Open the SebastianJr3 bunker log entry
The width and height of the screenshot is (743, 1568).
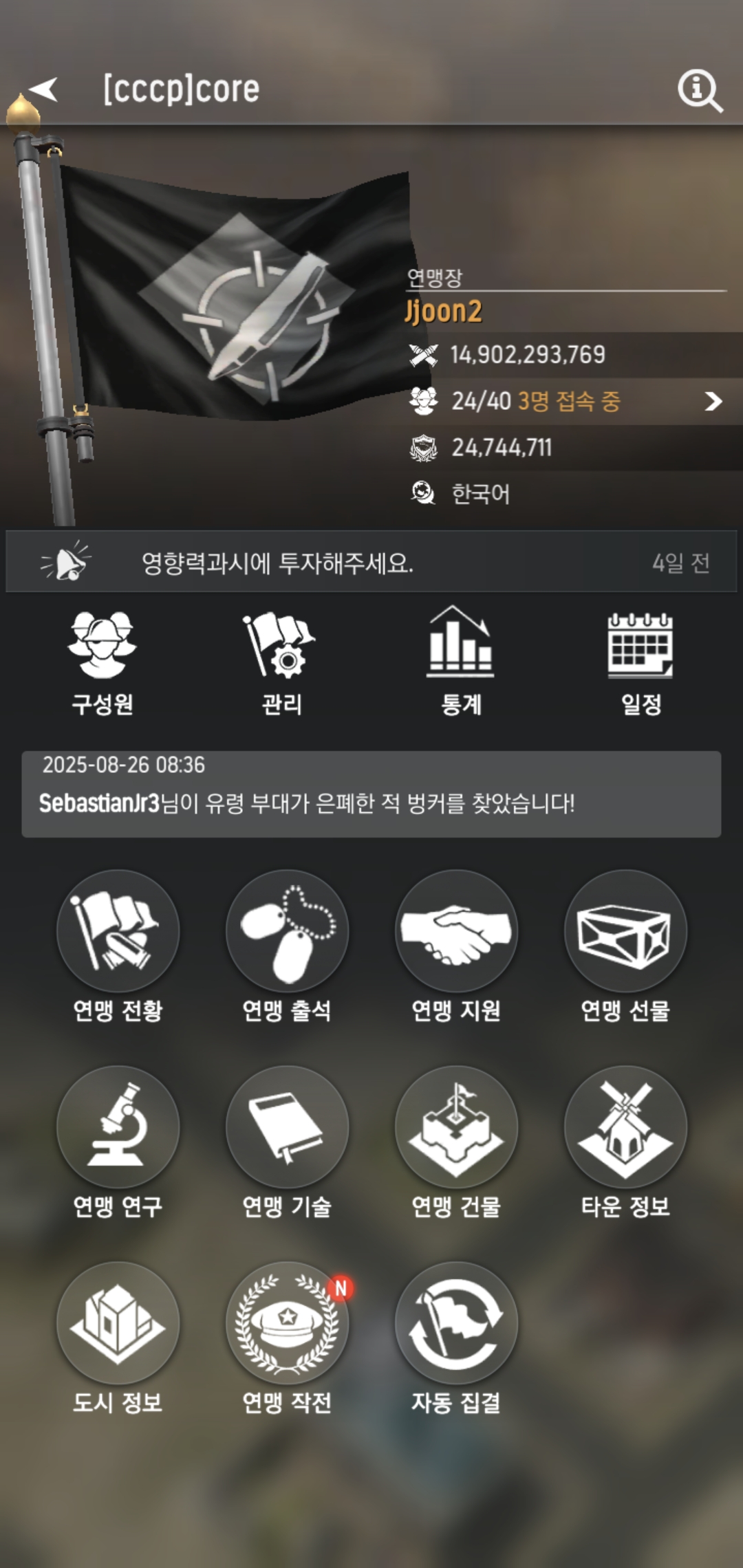tap(371, 794)
